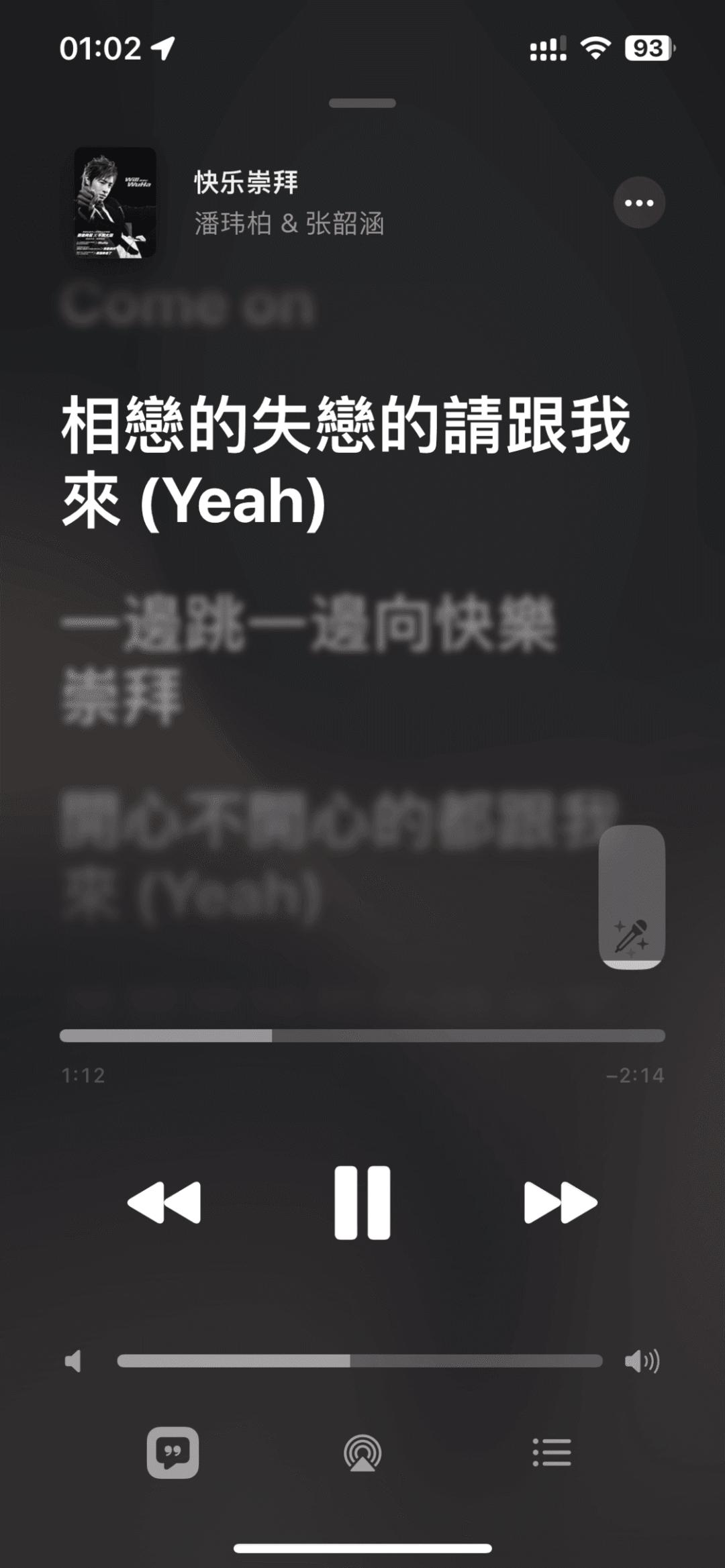
Task: Pause the current song
Action: (x=362, y=1202)
